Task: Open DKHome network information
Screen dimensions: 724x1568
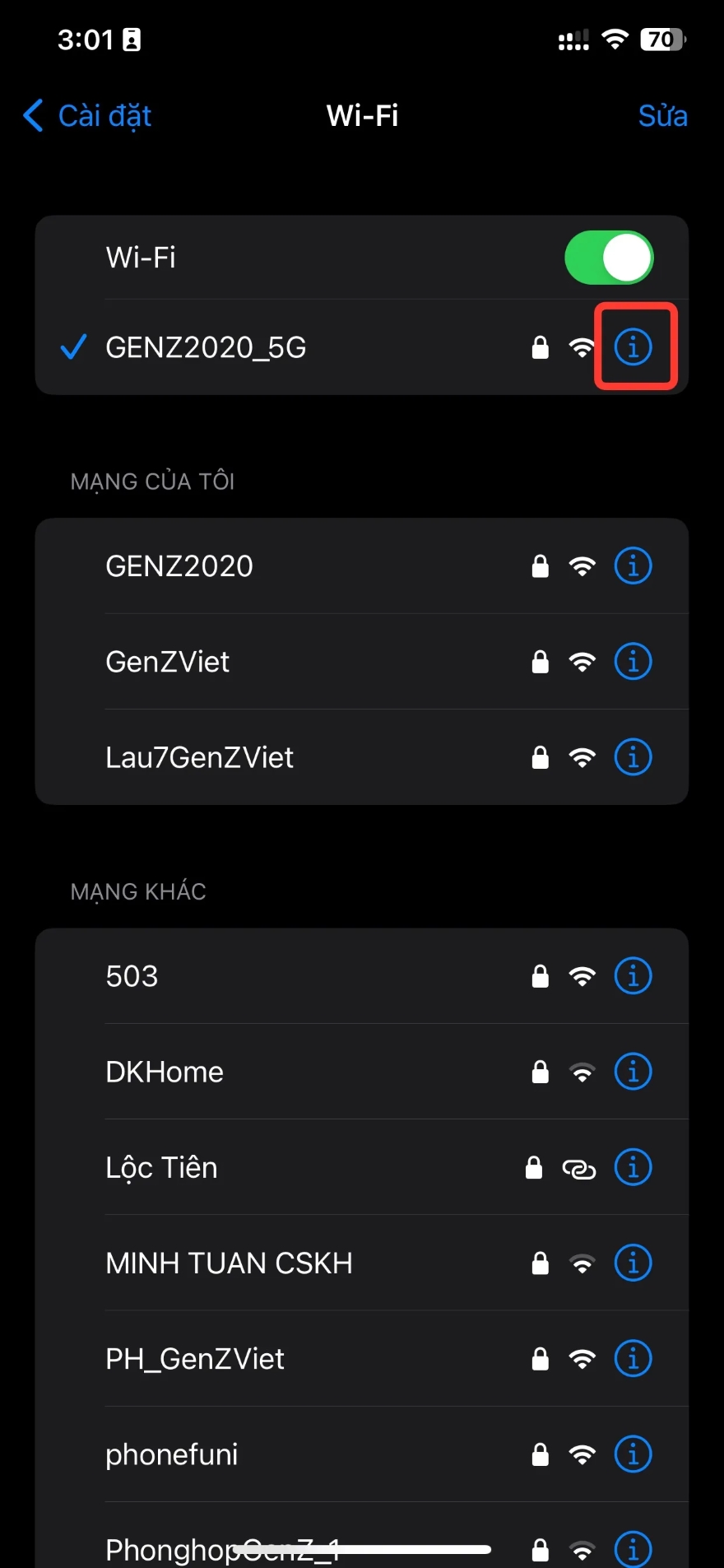Action: tap(633, 1072)
